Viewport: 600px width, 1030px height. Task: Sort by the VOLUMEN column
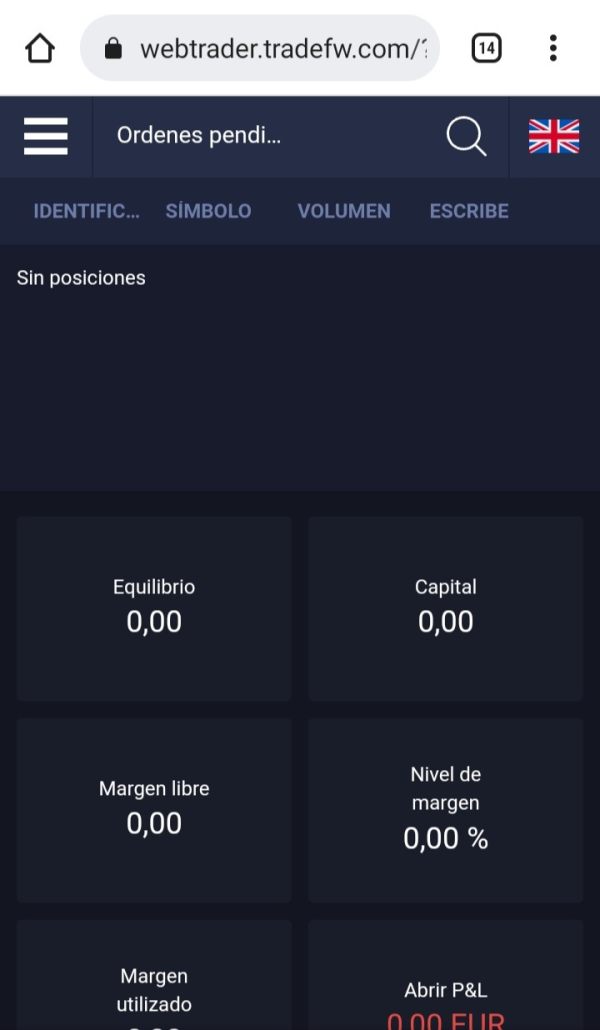(344, 211)
